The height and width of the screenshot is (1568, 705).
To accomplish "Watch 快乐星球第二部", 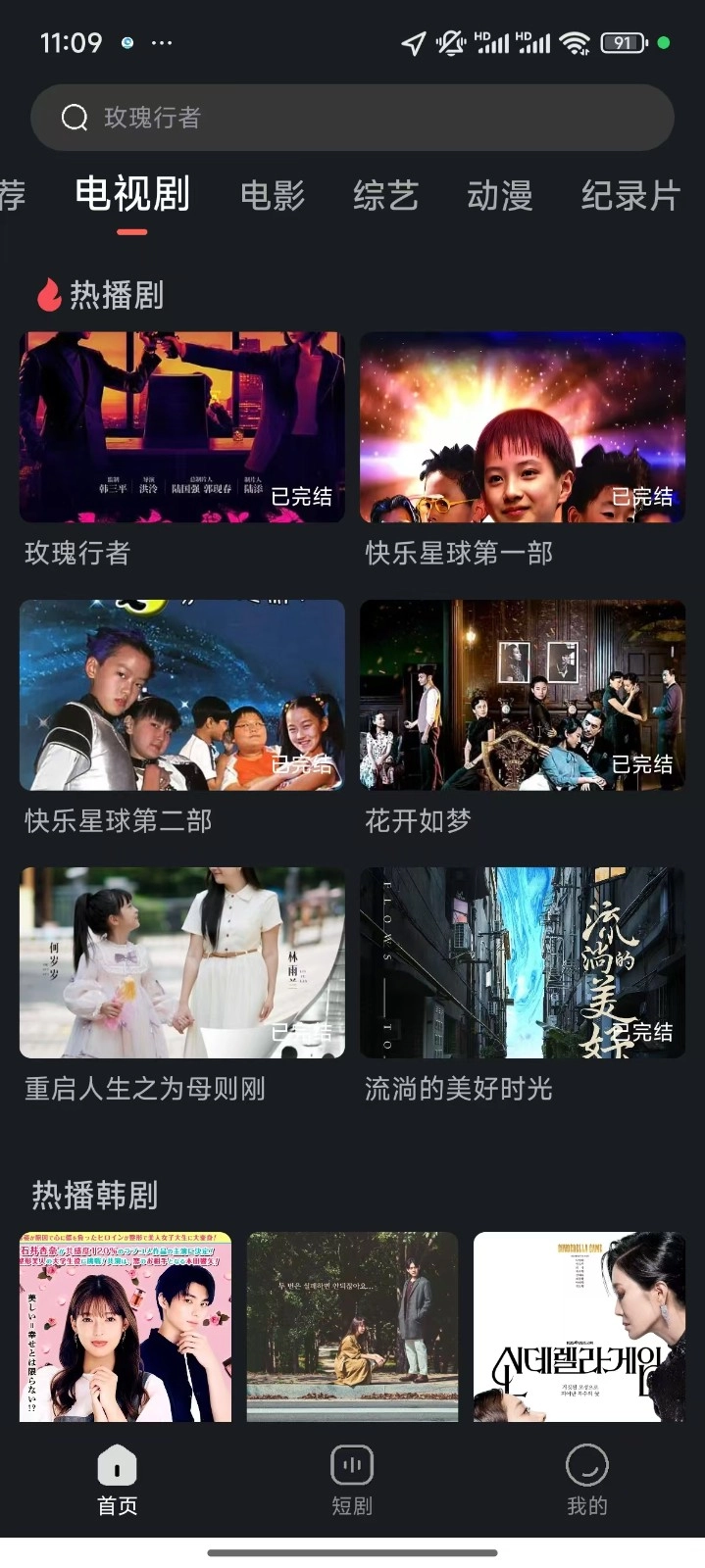I will (181, 695).
